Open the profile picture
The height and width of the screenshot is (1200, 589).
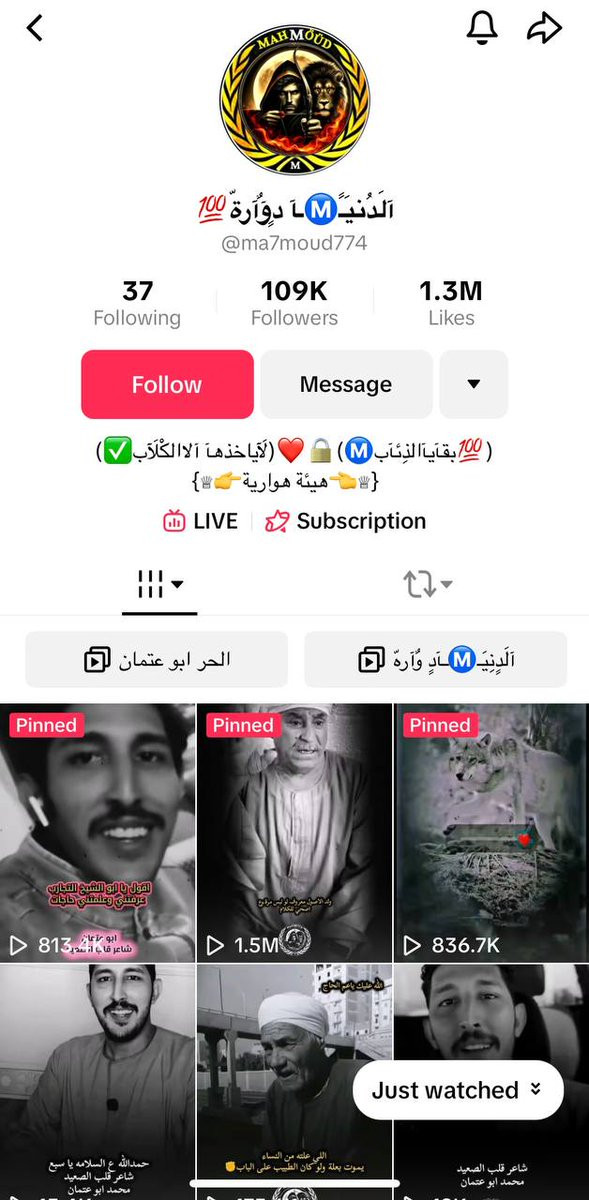pyautogui.click(x=294, y=100)
